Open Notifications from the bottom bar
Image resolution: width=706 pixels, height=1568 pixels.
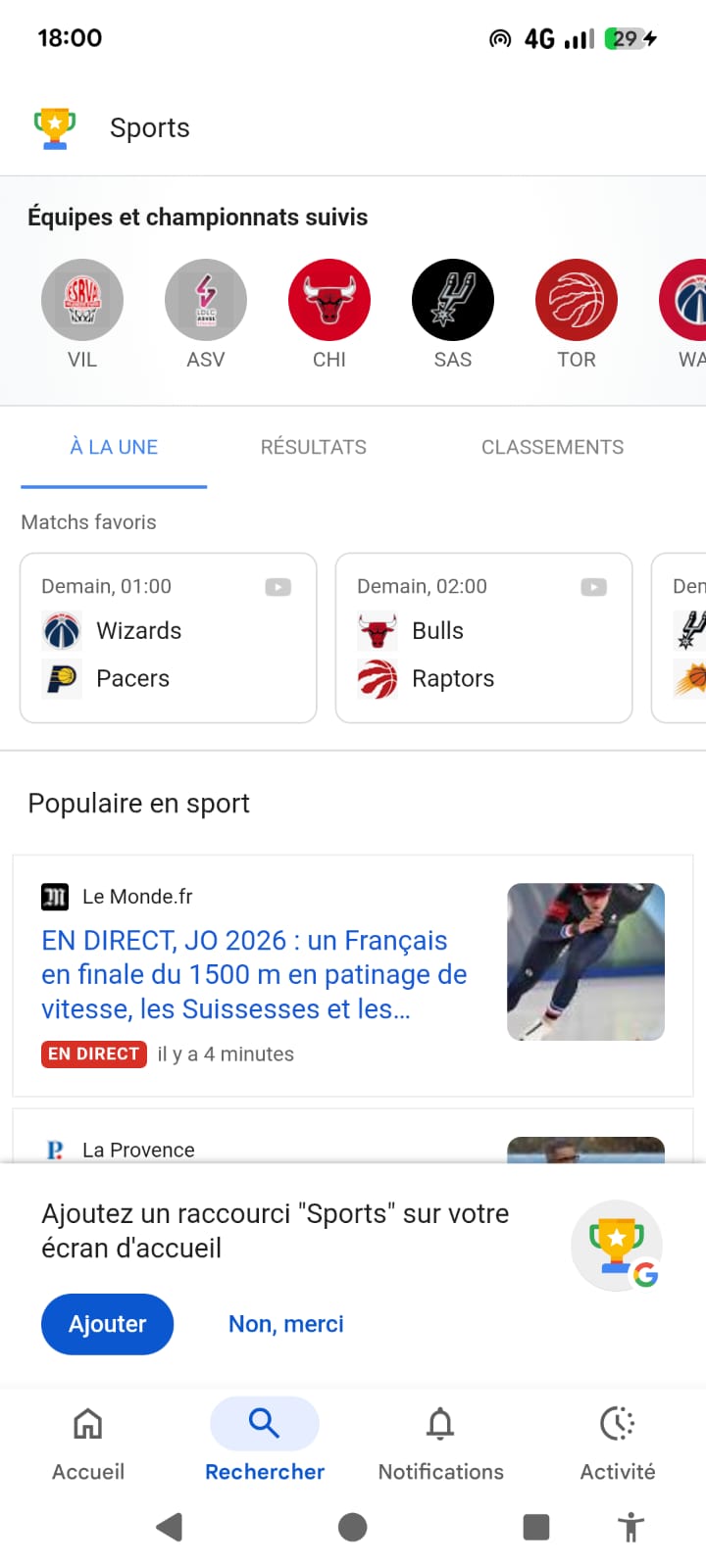440,1441
